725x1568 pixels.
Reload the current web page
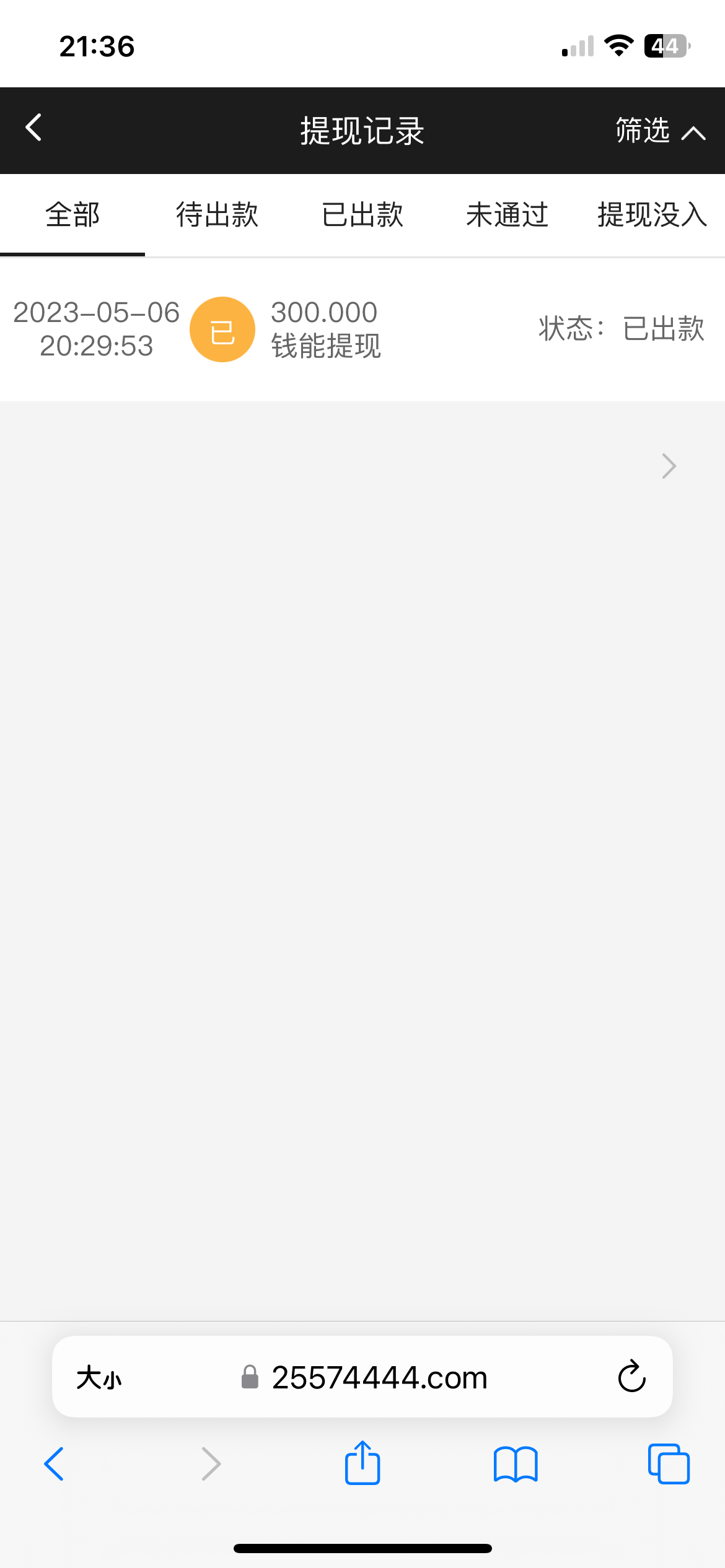click(x=631, y=1377)
